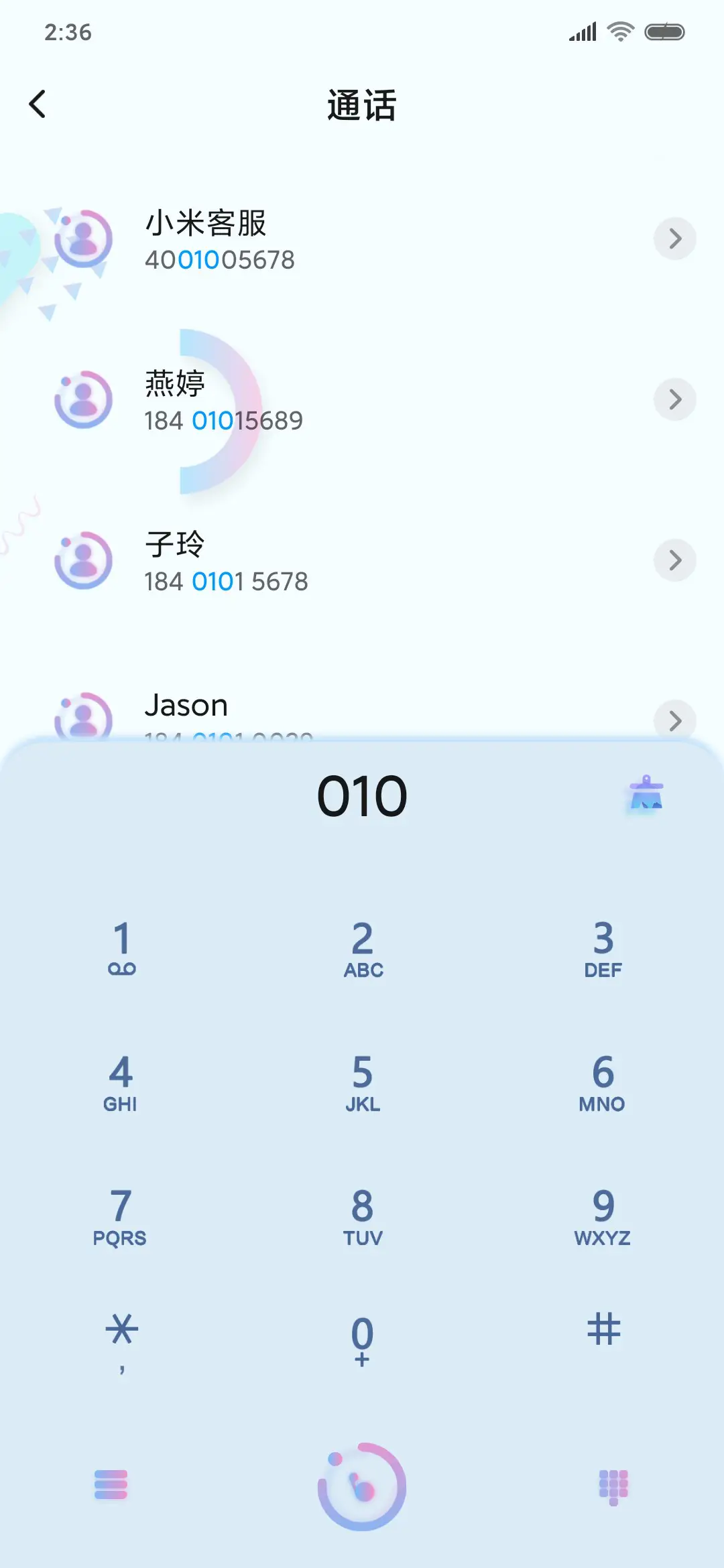Screen dimensions: 724x1568
Task: Tap 小米客服's contact avatar
Action: click(82, 239)
